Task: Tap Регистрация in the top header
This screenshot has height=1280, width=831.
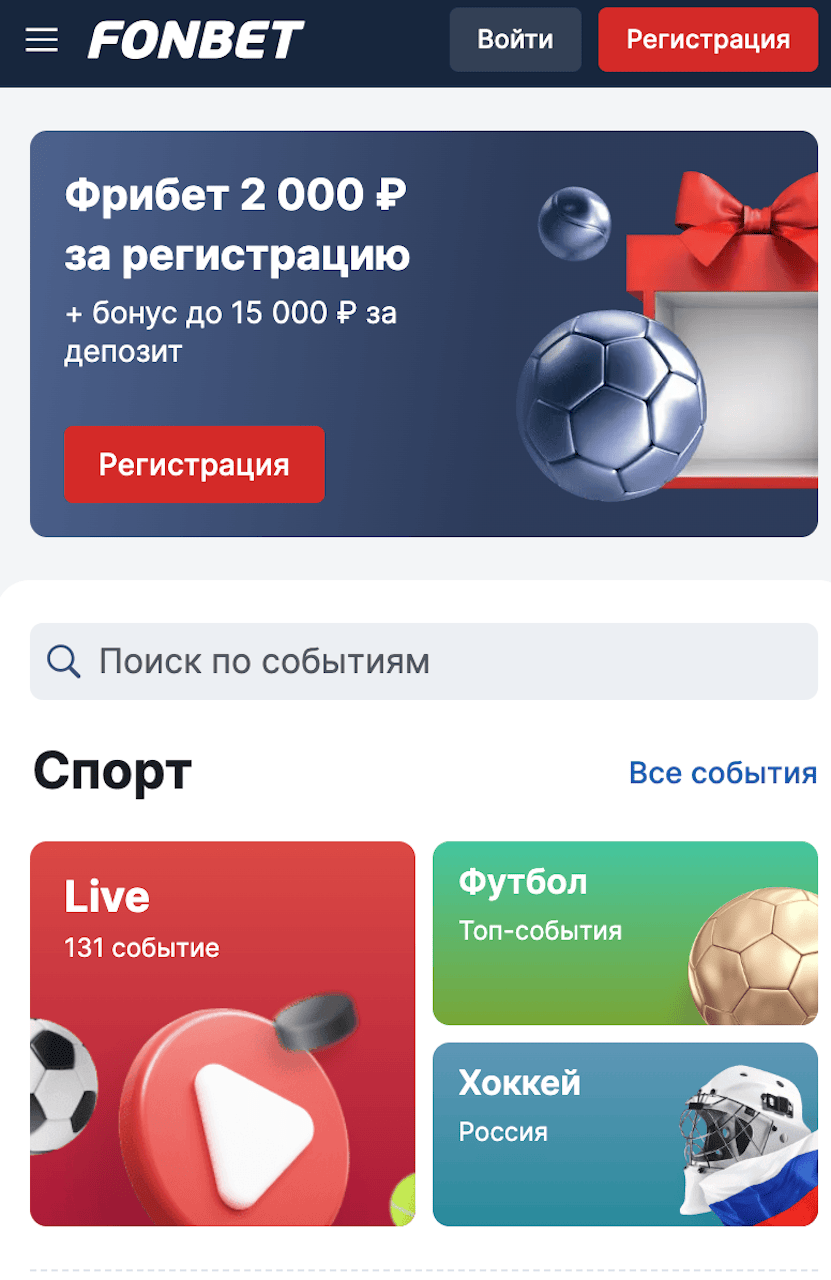Action: tap(707, 40)
